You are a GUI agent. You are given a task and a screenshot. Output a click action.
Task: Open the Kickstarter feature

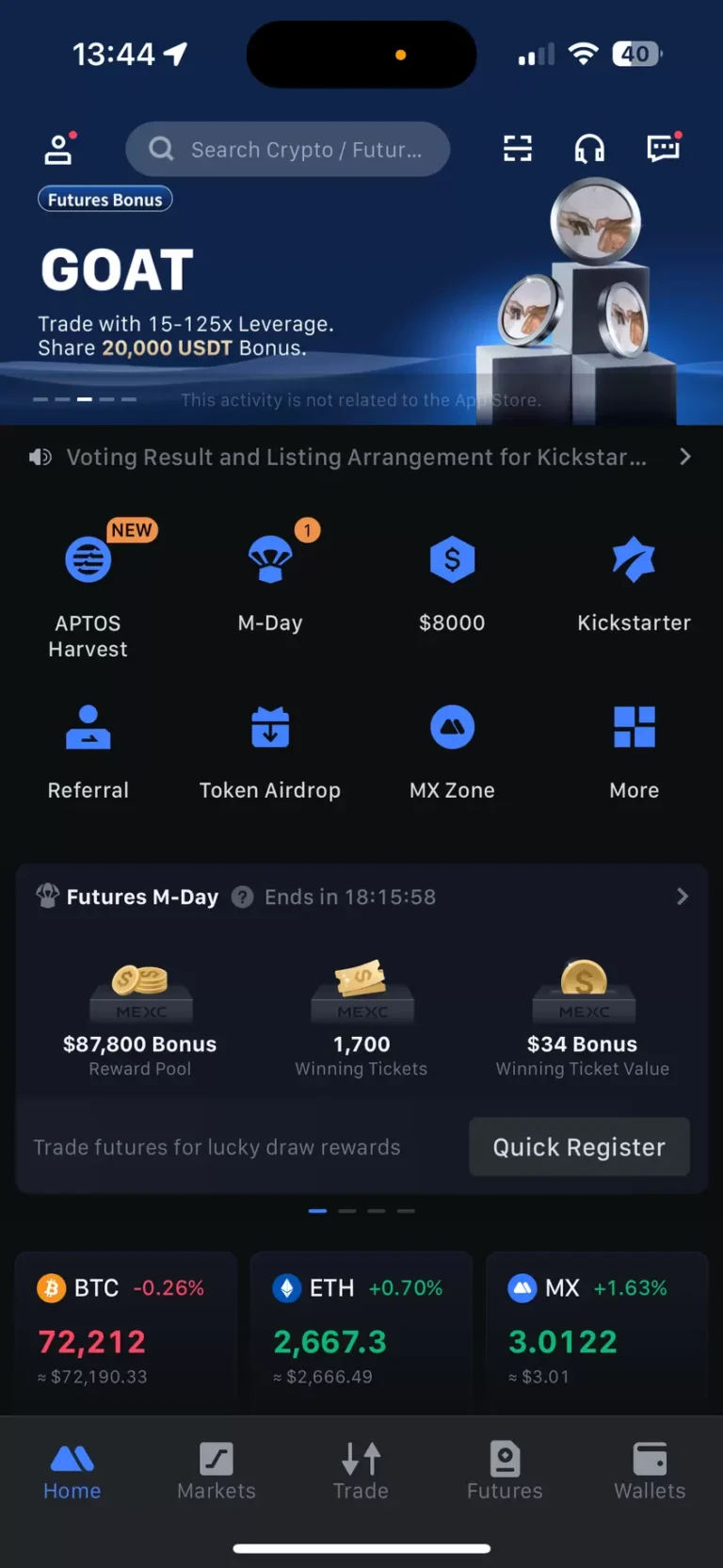coord(634,558)
